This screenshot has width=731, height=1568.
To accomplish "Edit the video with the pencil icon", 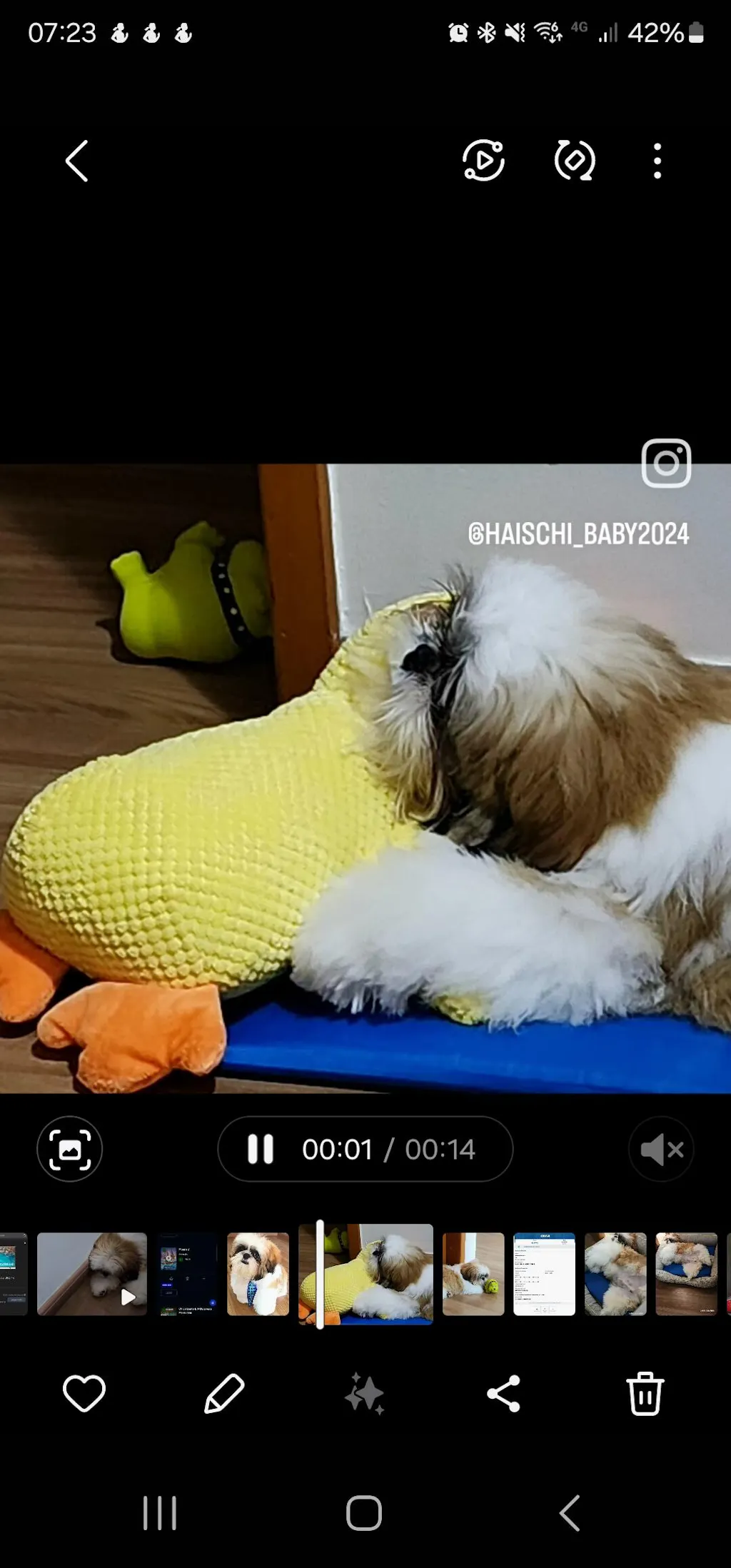I will click(x=224, y=1393).
